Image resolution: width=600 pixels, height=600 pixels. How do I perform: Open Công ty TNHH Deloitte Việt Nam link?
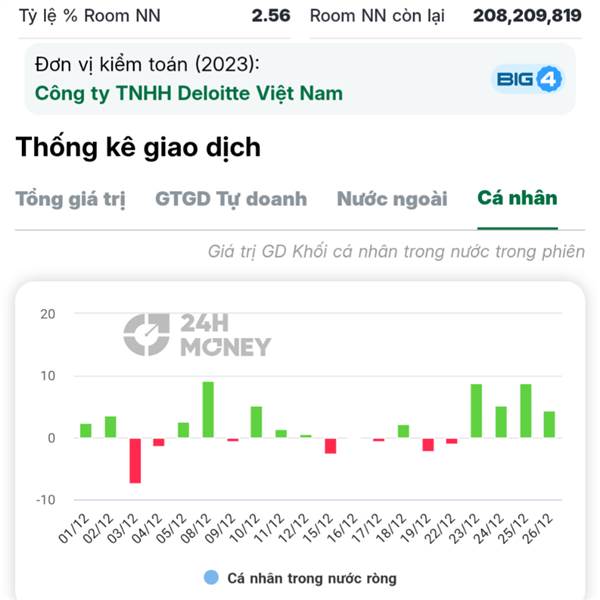(x=189, y=93)
